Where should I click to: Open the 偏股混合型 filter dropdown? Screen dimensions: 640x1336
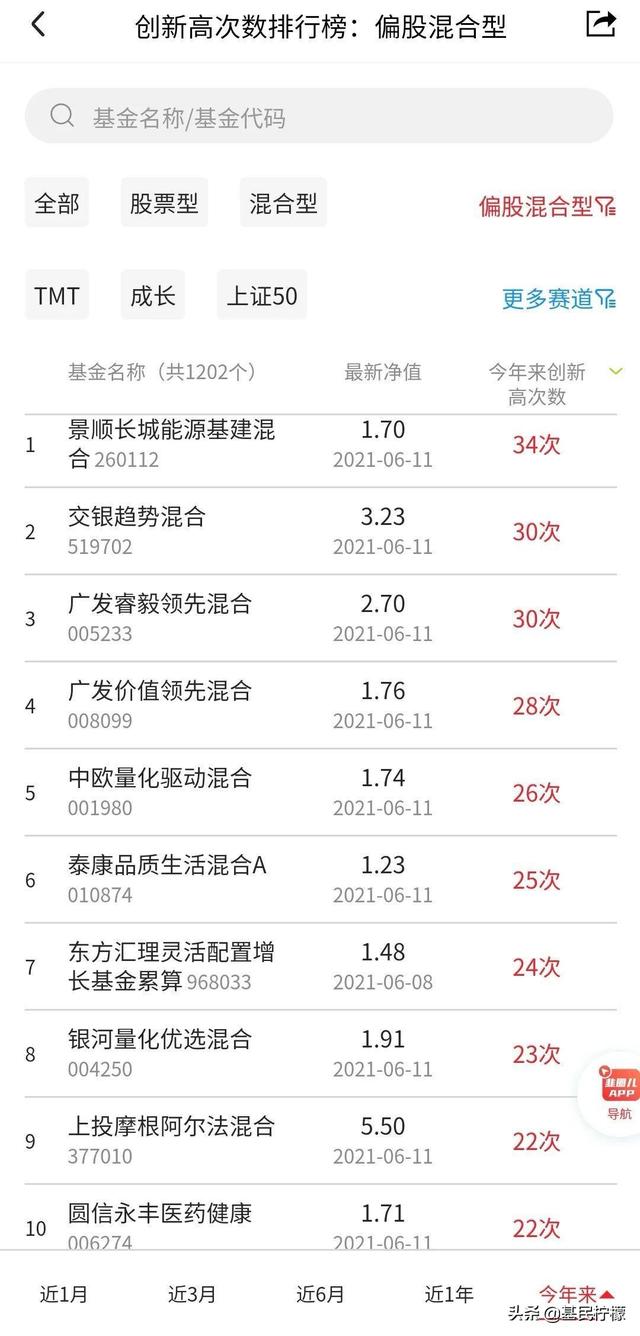click(547, 207)
